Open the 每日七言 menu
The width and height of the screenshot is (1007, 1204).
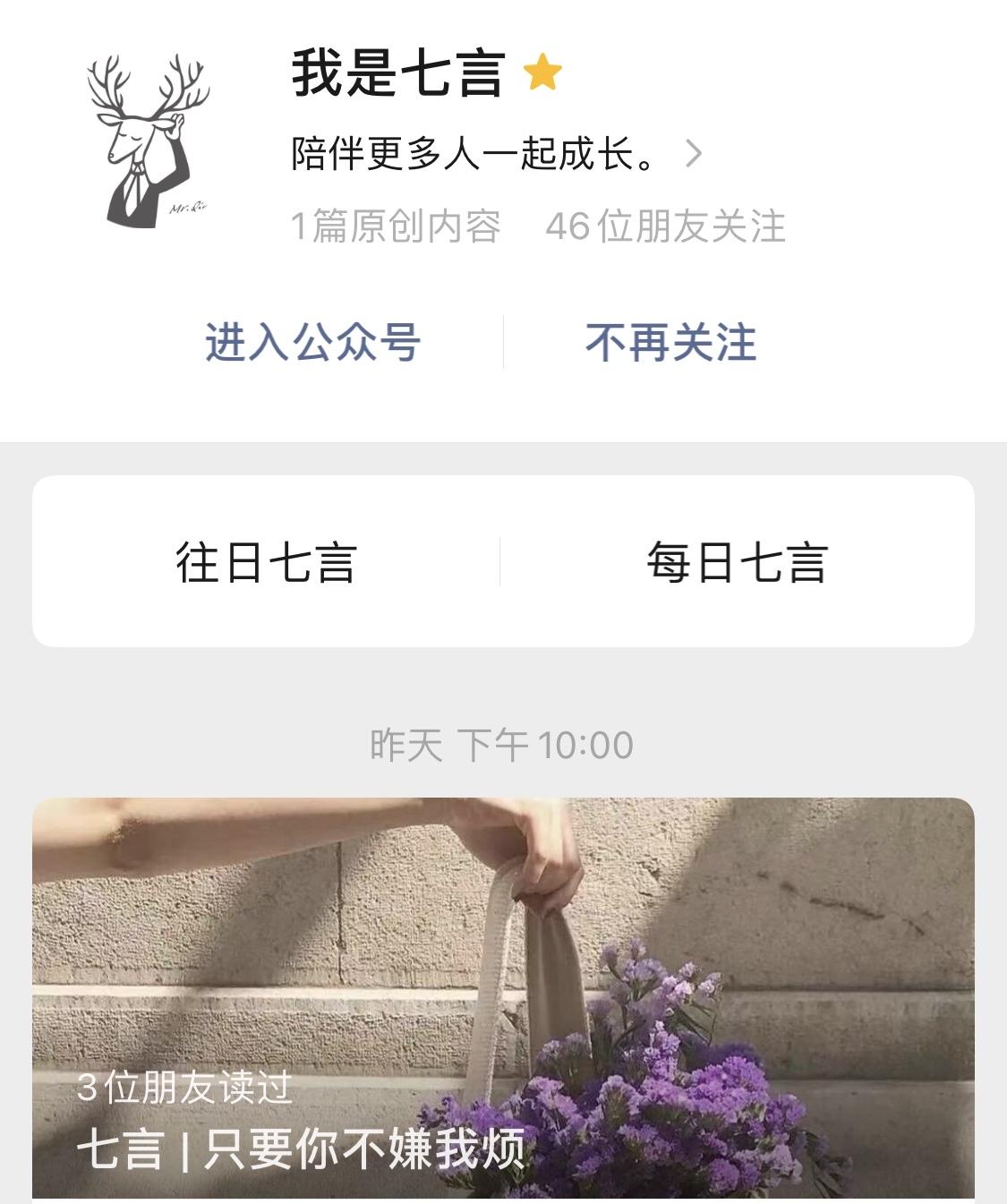pyautogui.click(x=737, y=562)
